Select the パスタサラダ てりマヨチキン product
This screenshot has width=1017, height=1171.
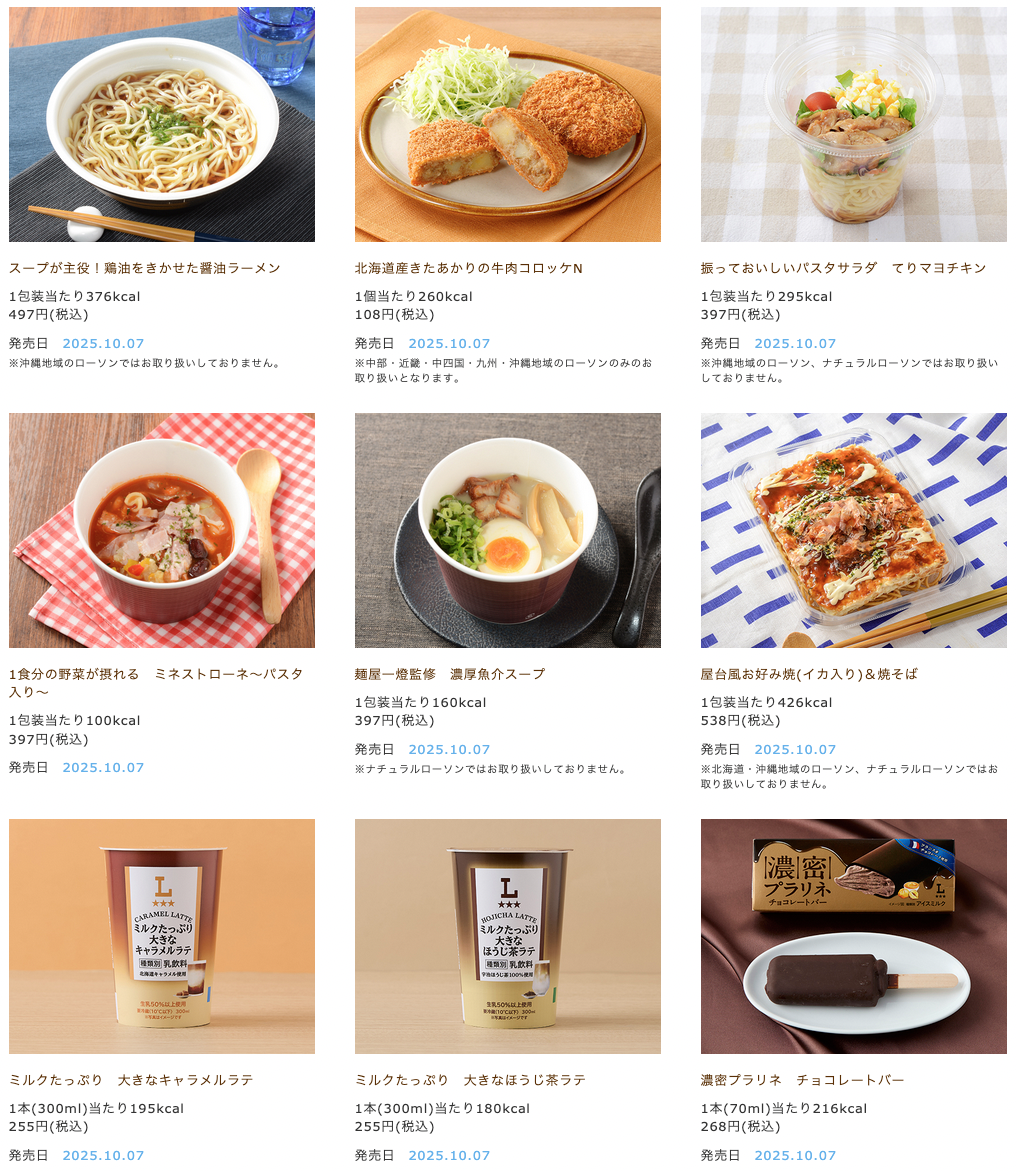tap(853, 125)
